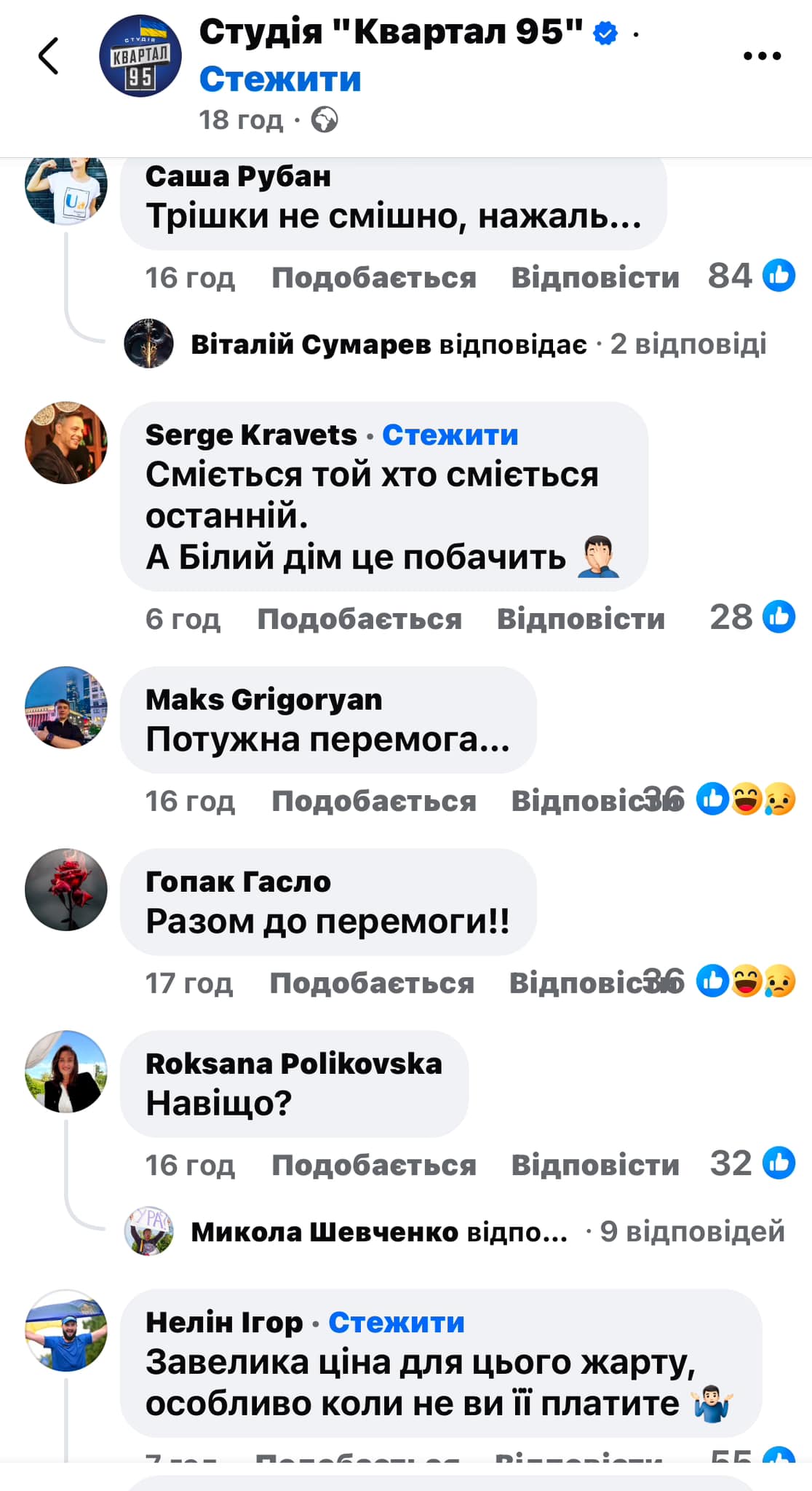
Task: Follow Нелін Ігор
Action: point(396,1322)
